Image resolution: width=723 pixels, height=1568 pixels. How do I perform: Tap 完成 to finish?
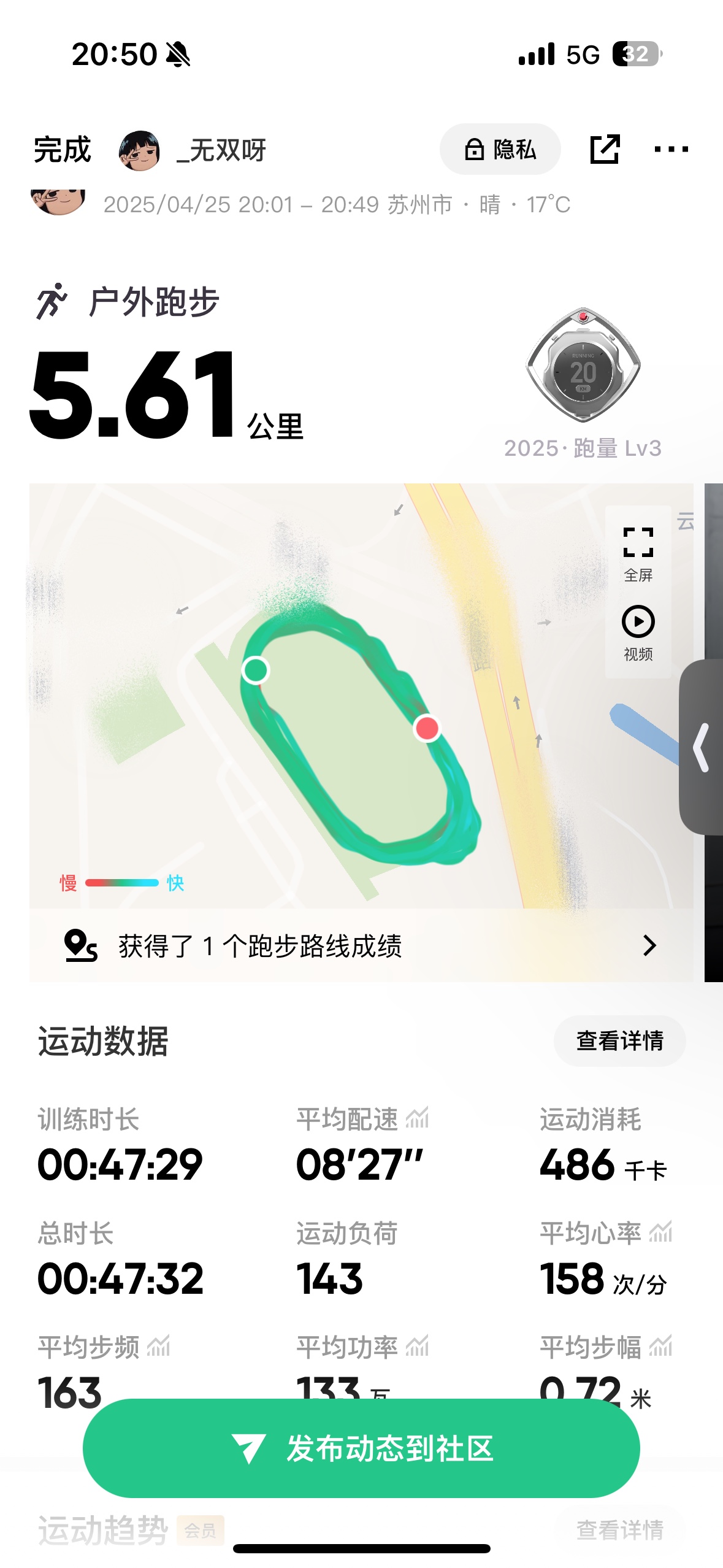(x=63, y=150)
